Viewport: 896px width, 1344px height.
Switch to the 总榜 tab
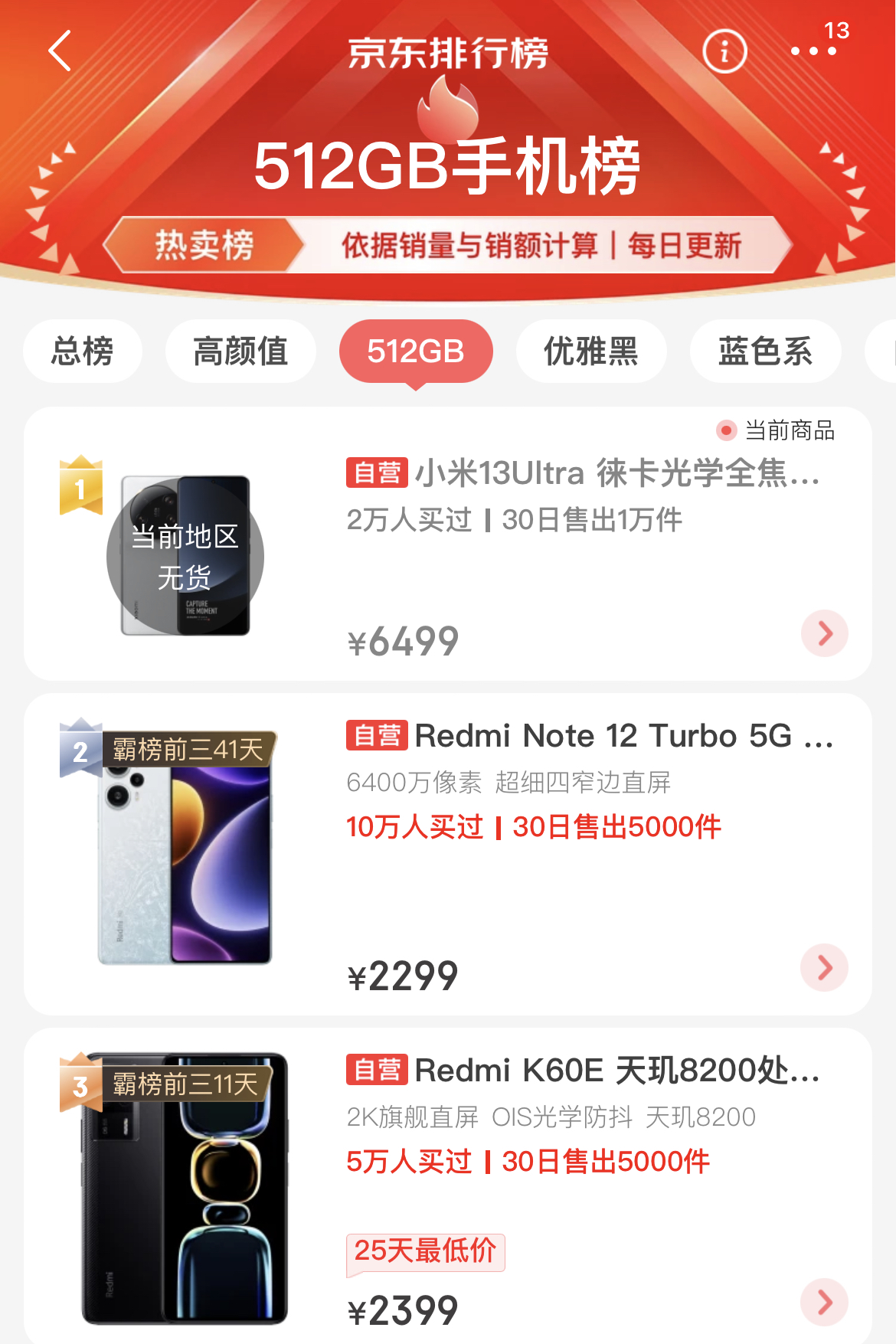(82, 351)
